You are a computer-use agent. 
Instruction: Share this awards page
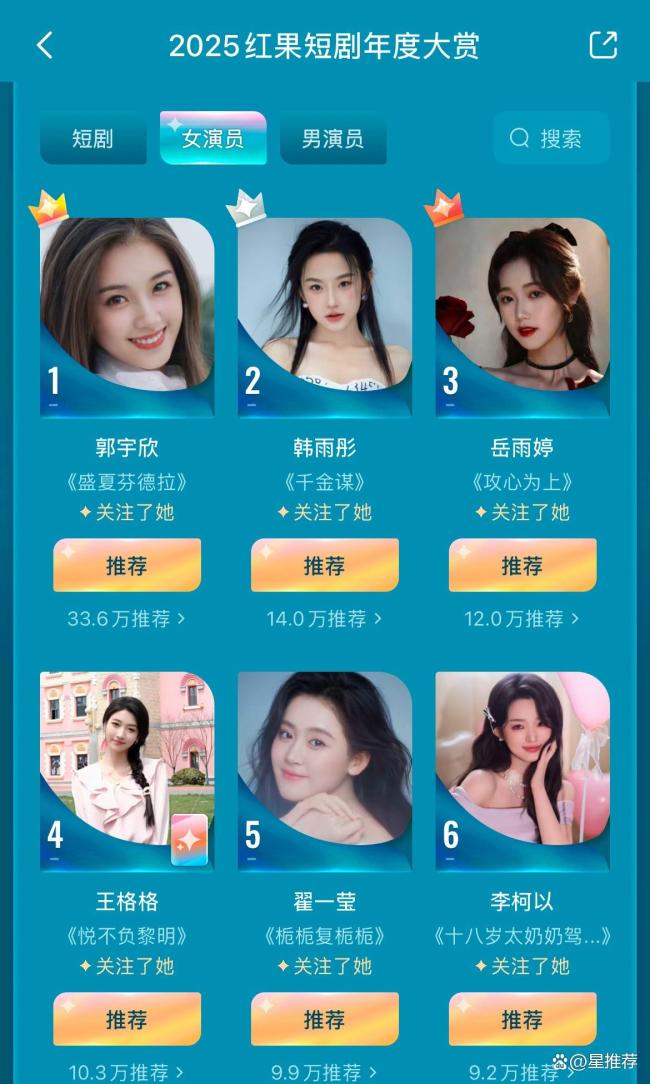[x=603, y=45]
